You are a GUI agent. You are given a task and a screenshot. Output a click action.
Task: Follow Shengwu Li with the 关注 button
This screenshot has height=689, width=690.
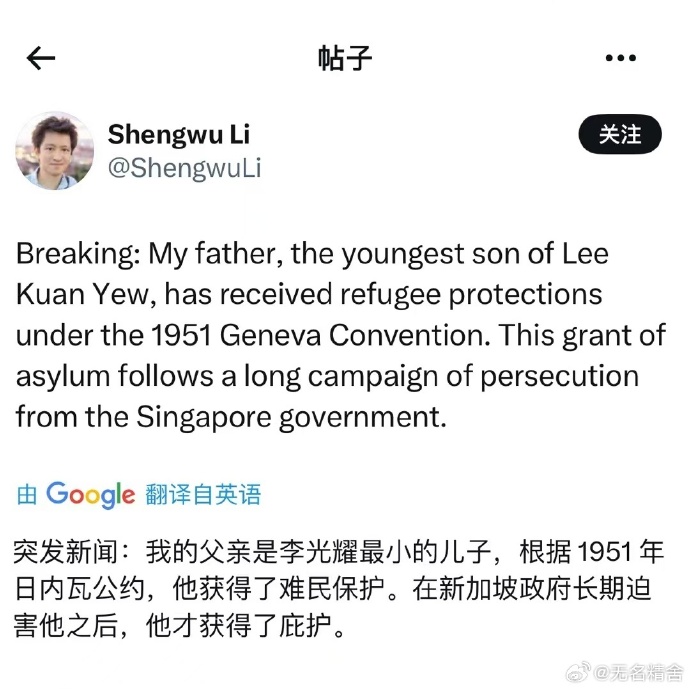[620, 134]
